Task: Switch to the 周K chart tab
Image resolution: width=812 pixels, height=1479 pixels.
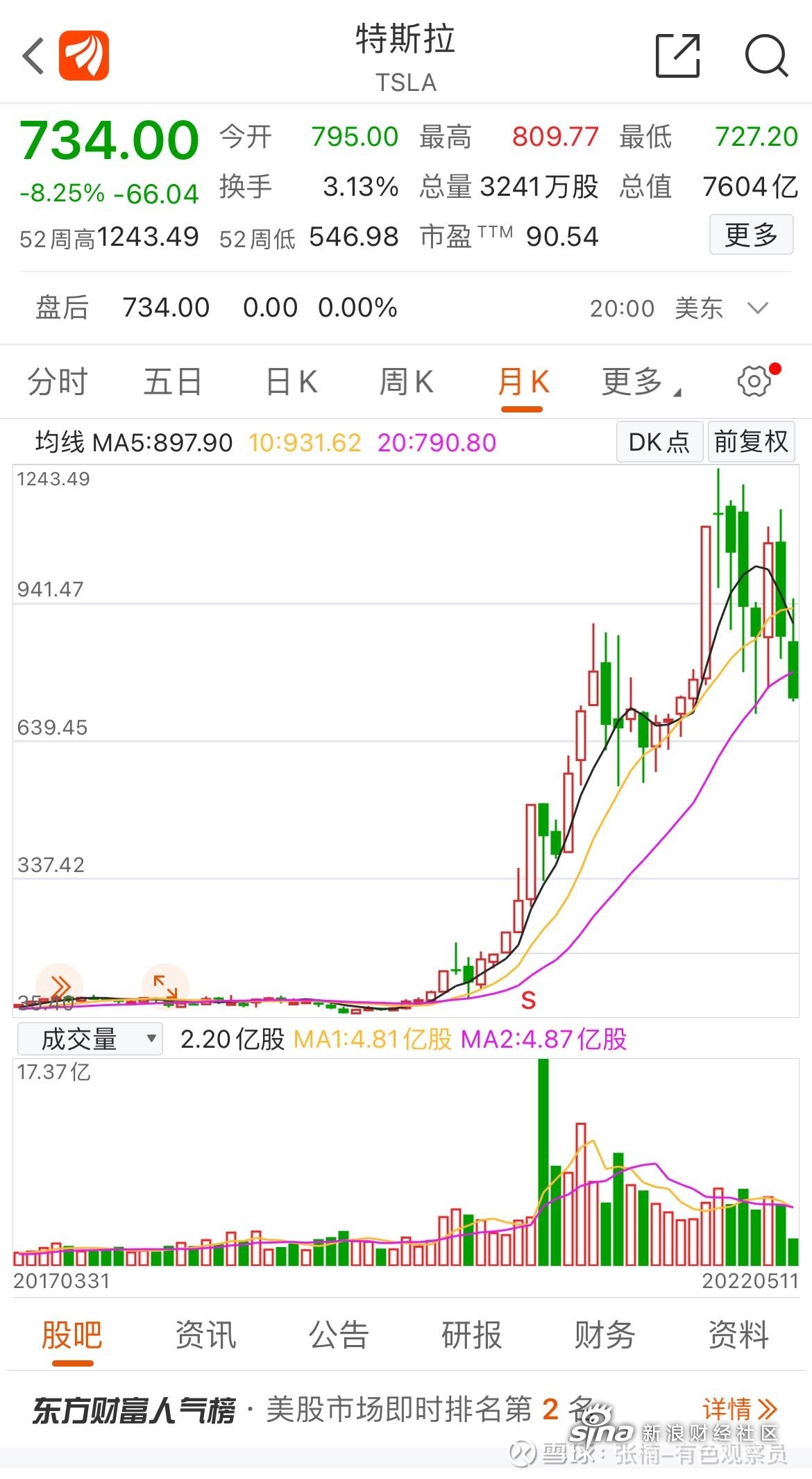Action: coord(406,382)
